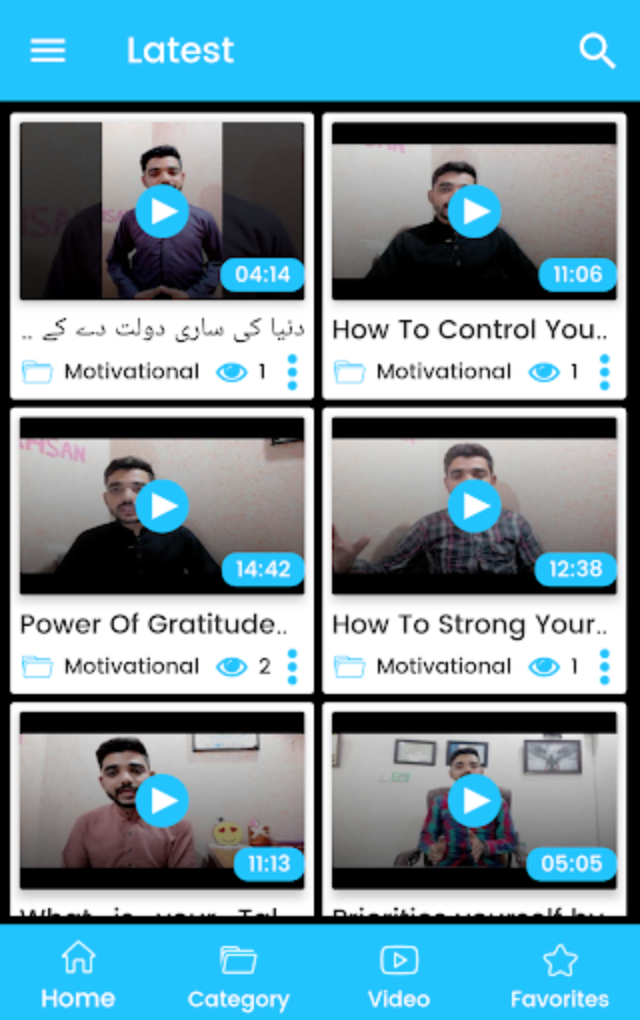Switch to the Video tab
This screenshot has width=640, height=1020.
point(399,975)
